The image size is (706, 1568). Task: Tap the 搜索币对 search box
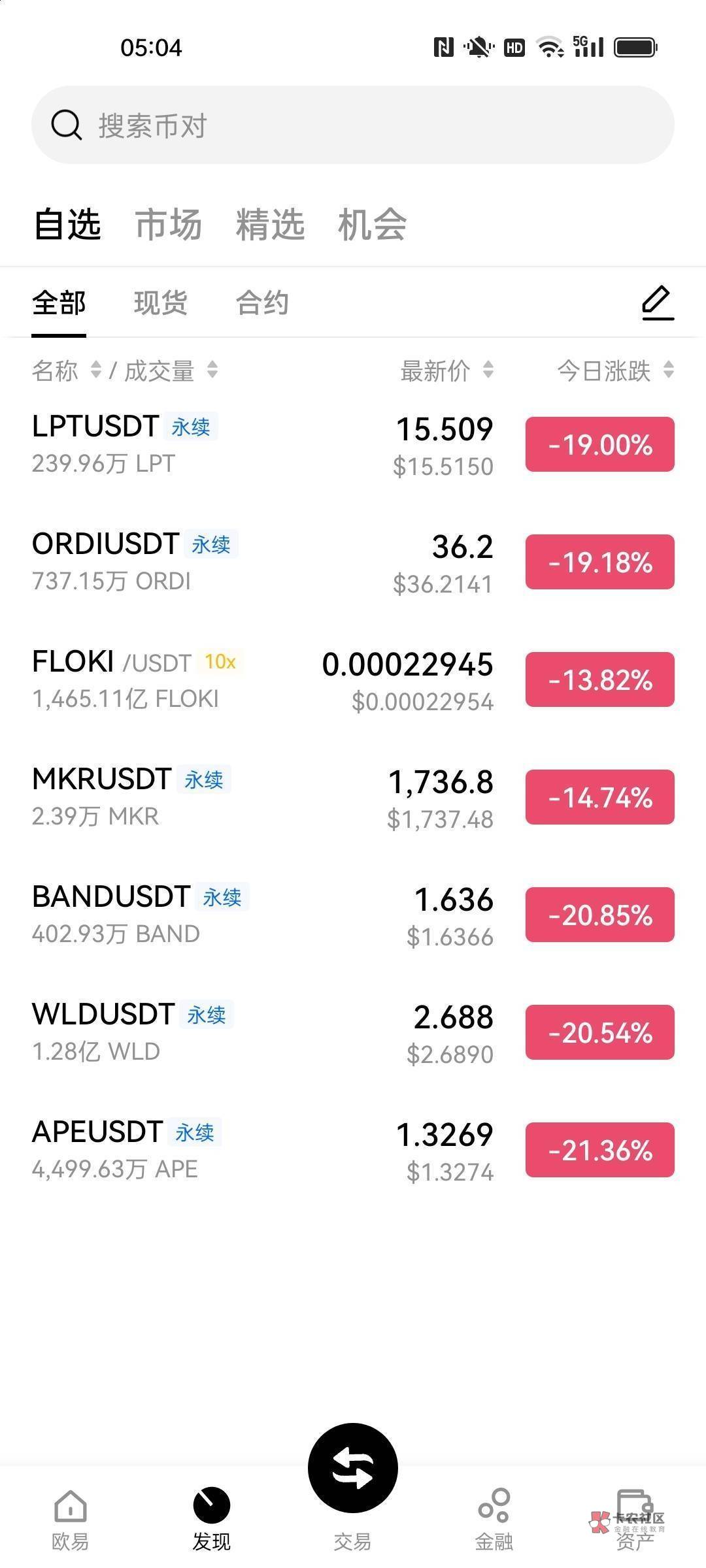pos(353,125)
